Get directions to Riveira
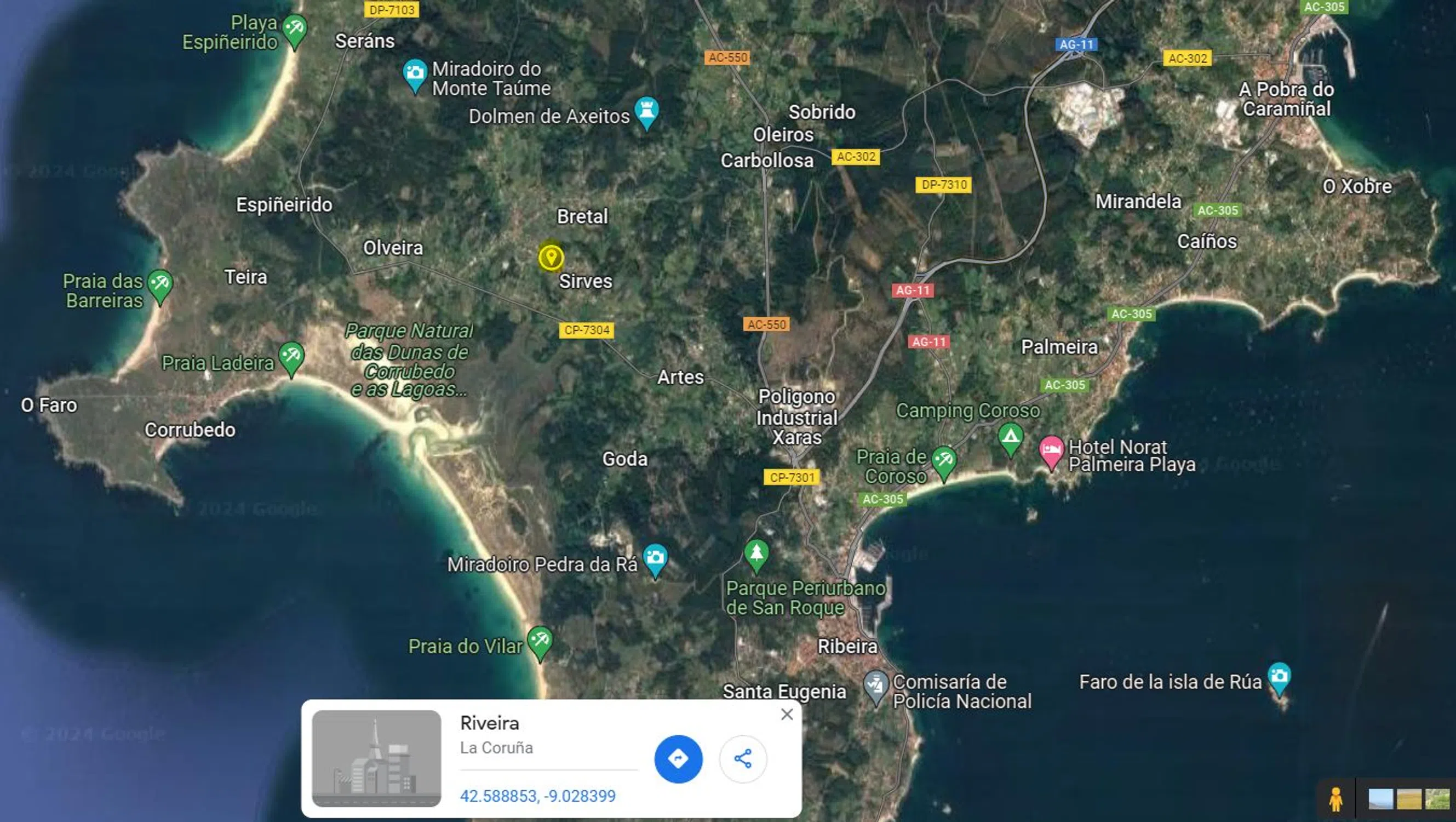The height and width of the screenshot is (822, 1456). tap(678, 758)
